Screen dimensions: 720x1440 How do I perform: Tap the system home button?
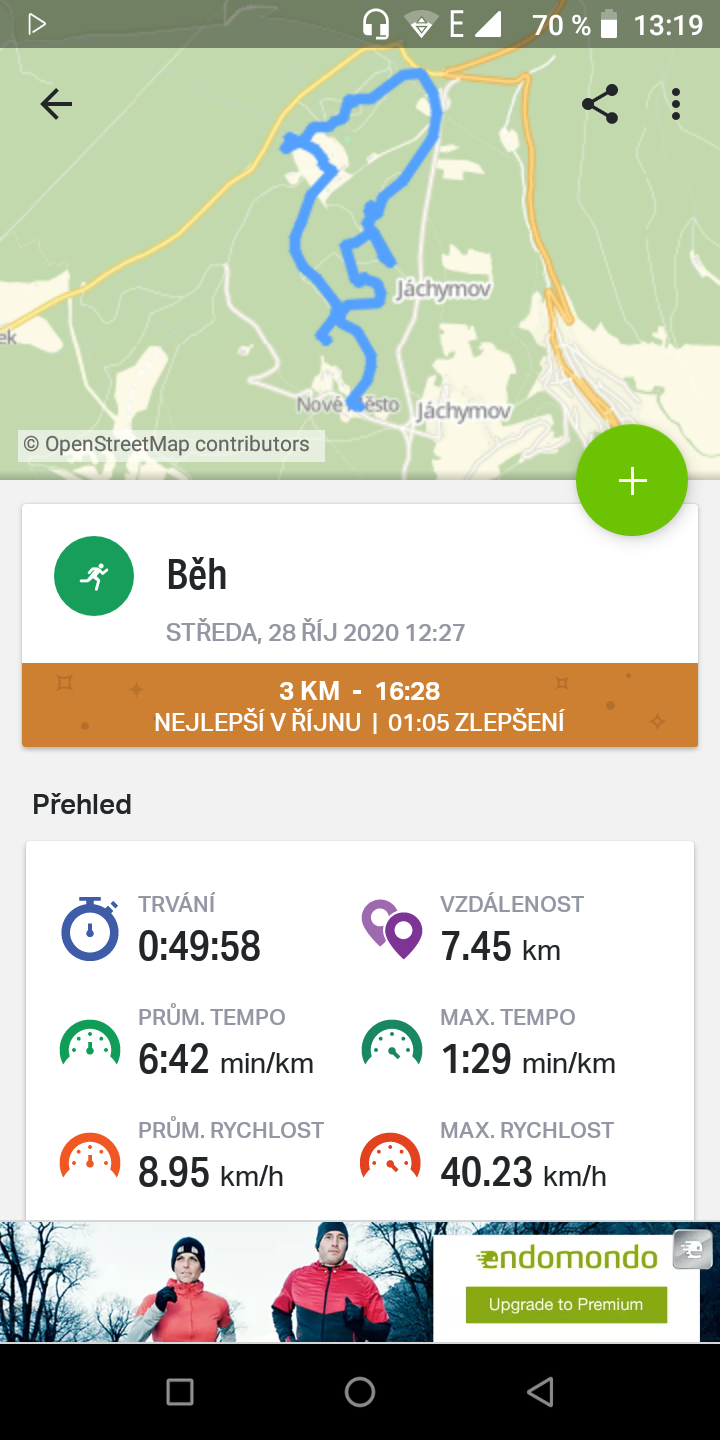360,1391
